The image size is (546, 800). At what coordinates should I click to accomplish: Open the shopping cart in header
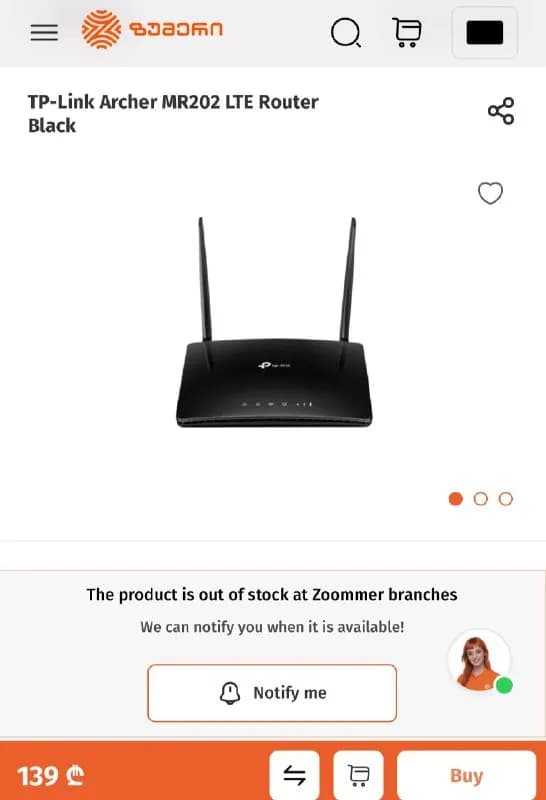407,32
